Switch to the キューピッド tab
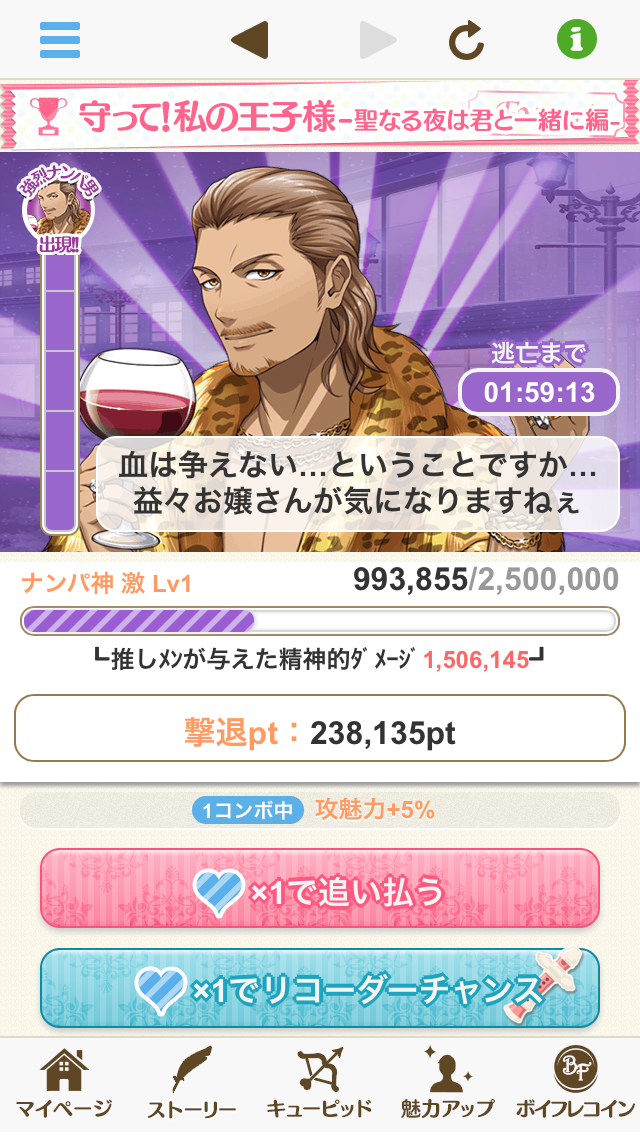640x1136 pixels. (x=319, y=1085)
